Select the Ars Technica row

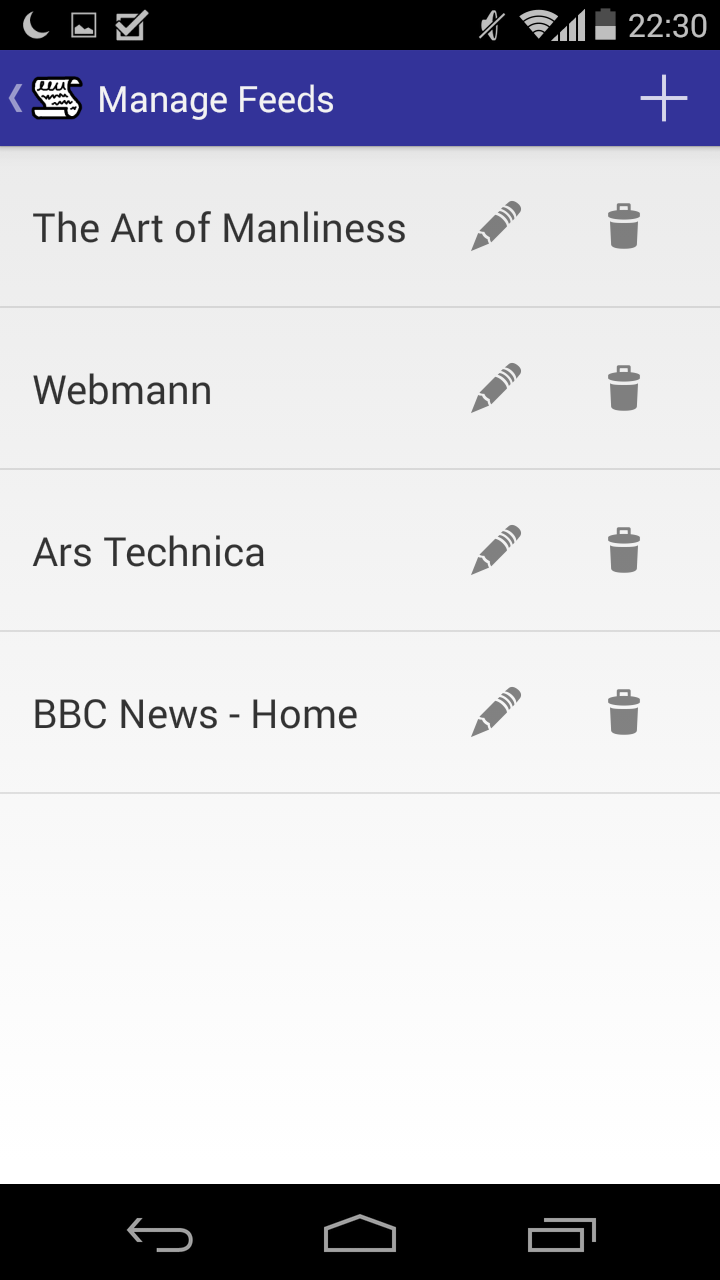tap(360, 551)
